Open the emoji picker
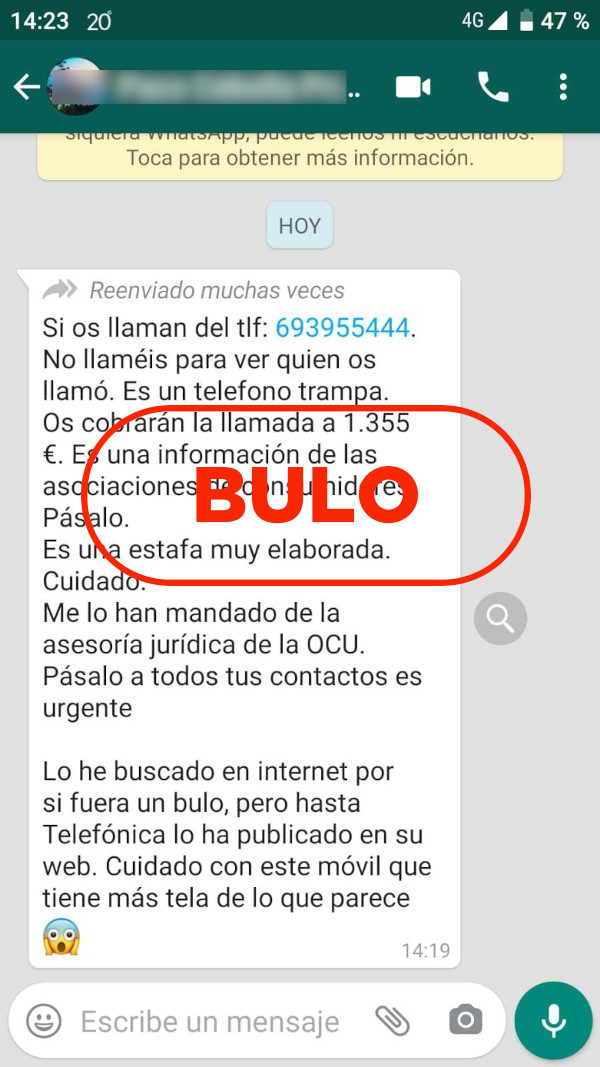Image resolution: width=600 pixels, height=1067 pixels. click(x=43, y=1021)
